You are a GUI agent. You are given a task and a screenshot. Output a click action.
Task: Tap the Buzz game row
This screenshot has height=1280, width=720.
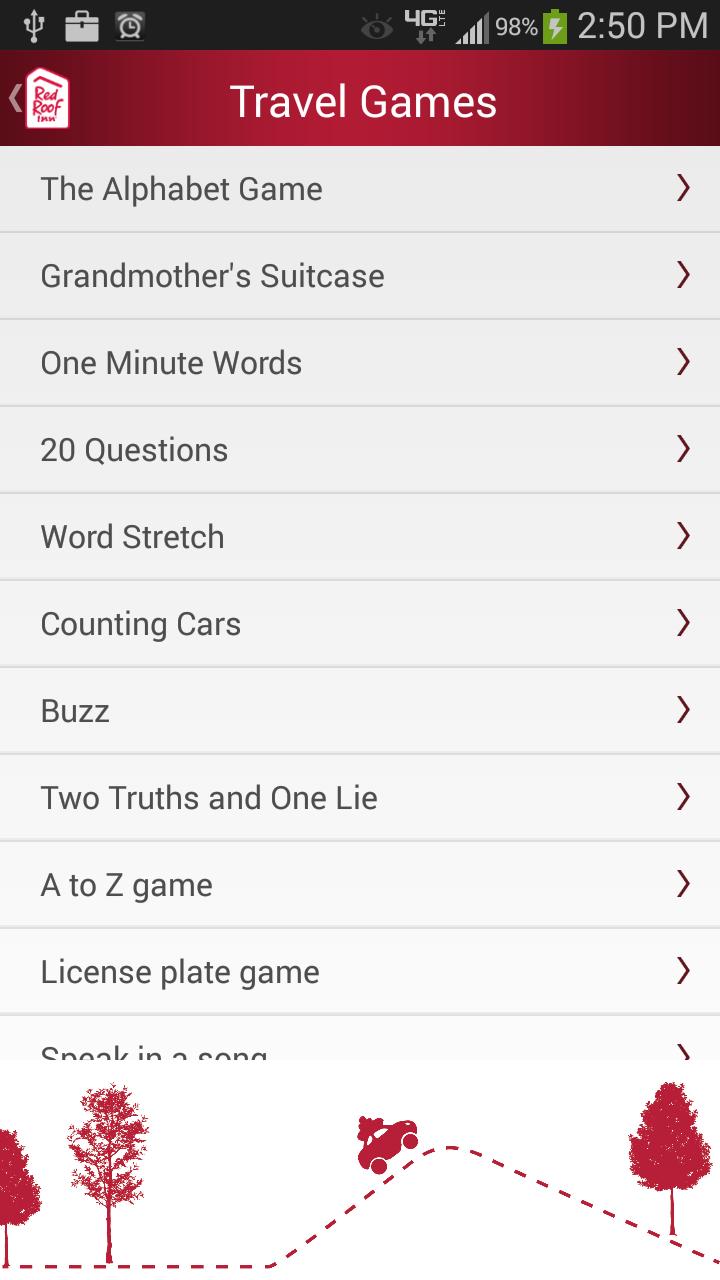360,711
